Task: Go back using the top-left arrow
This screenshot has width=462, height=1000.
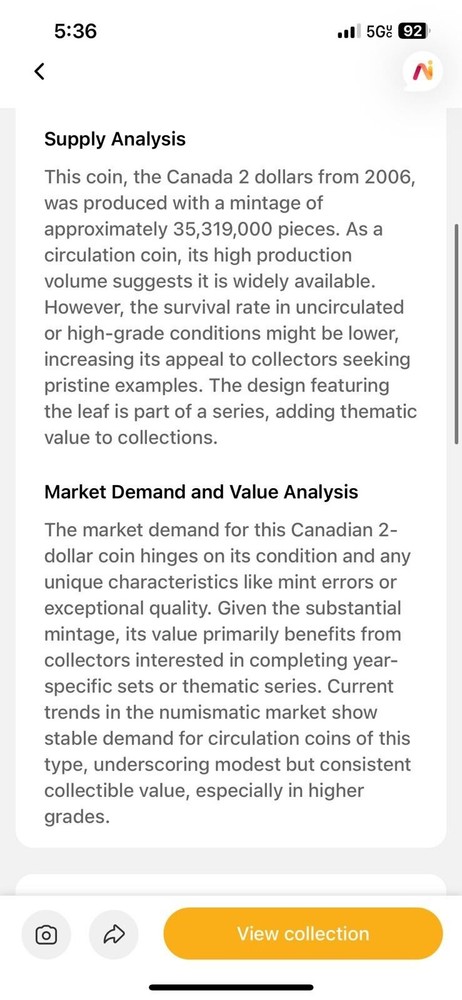Action: pos(40,71)
